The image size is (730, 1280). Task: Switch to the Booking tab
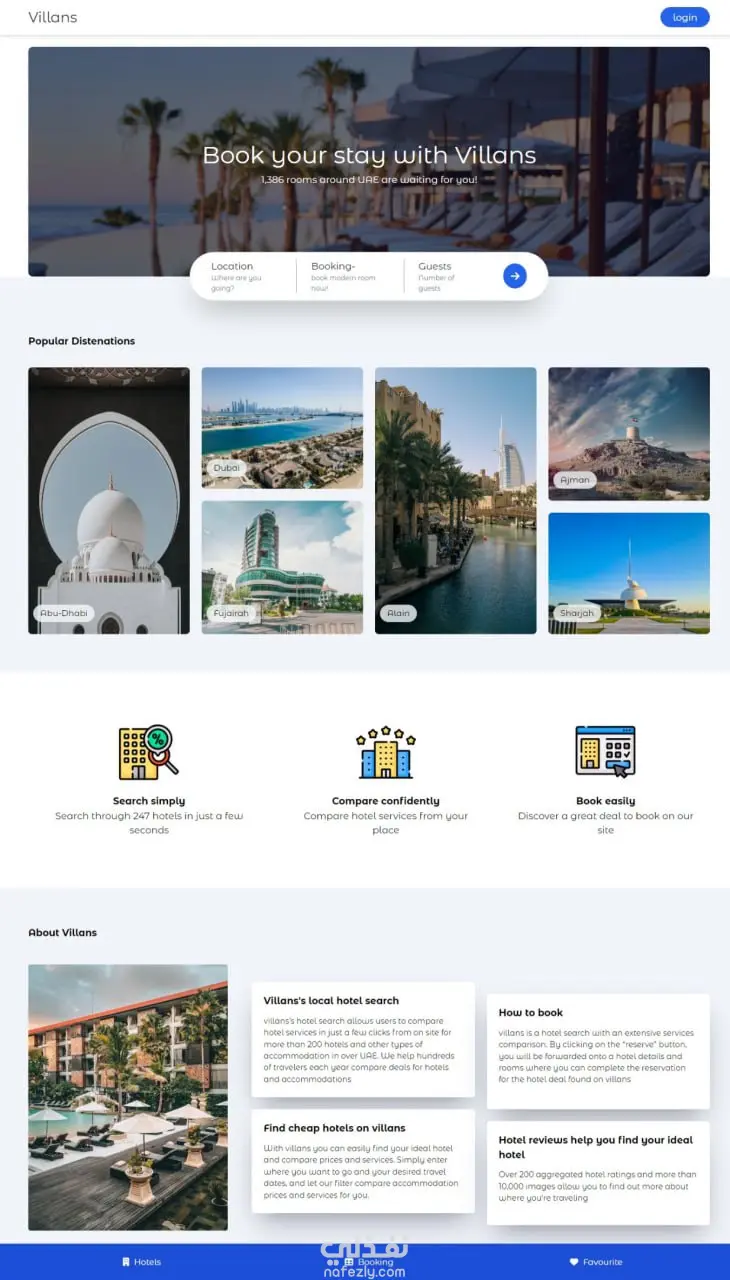click(368, 1262)
